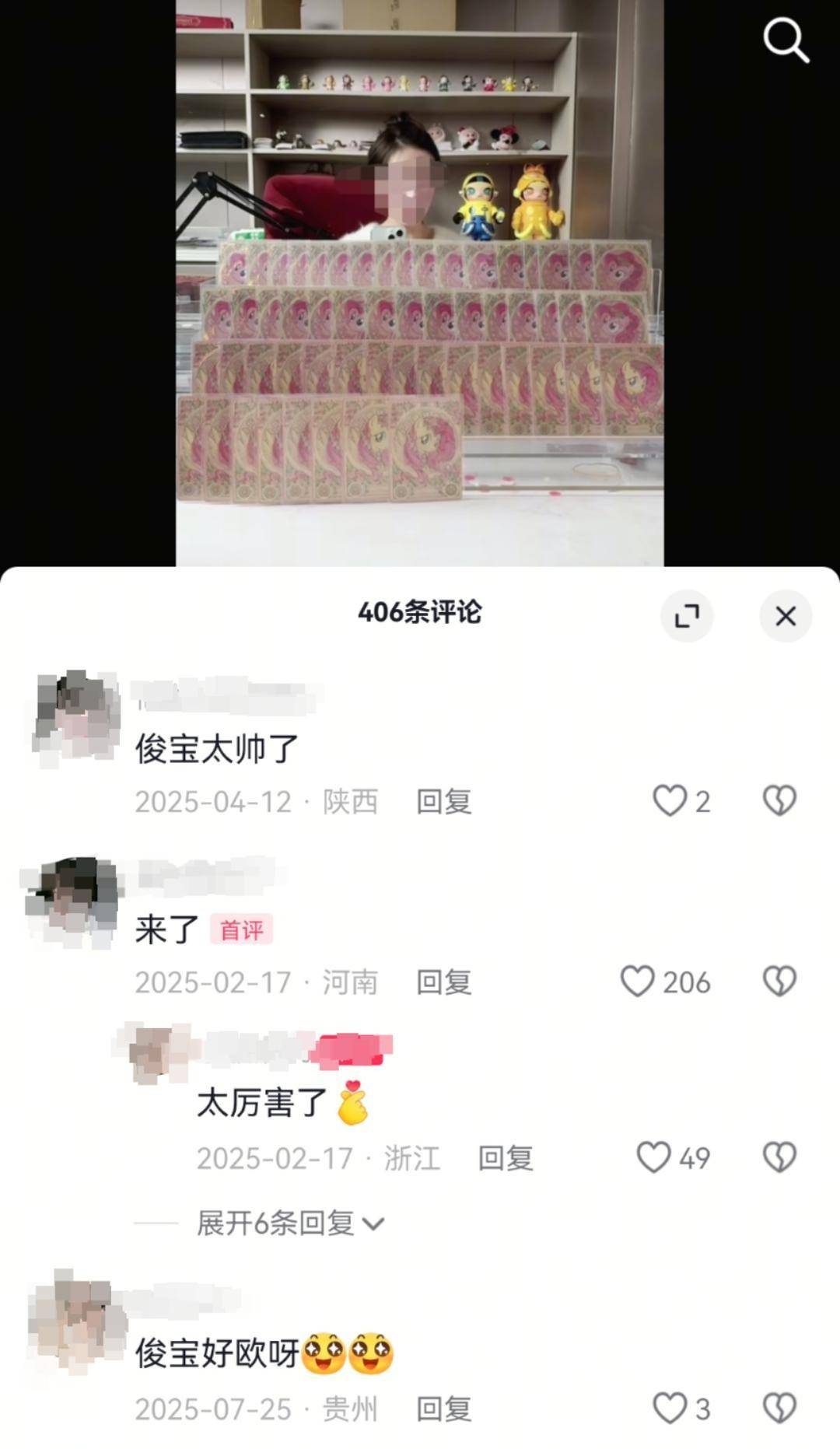
Task: Dislike the 来了 comment
Action: [x=779, y=982]
